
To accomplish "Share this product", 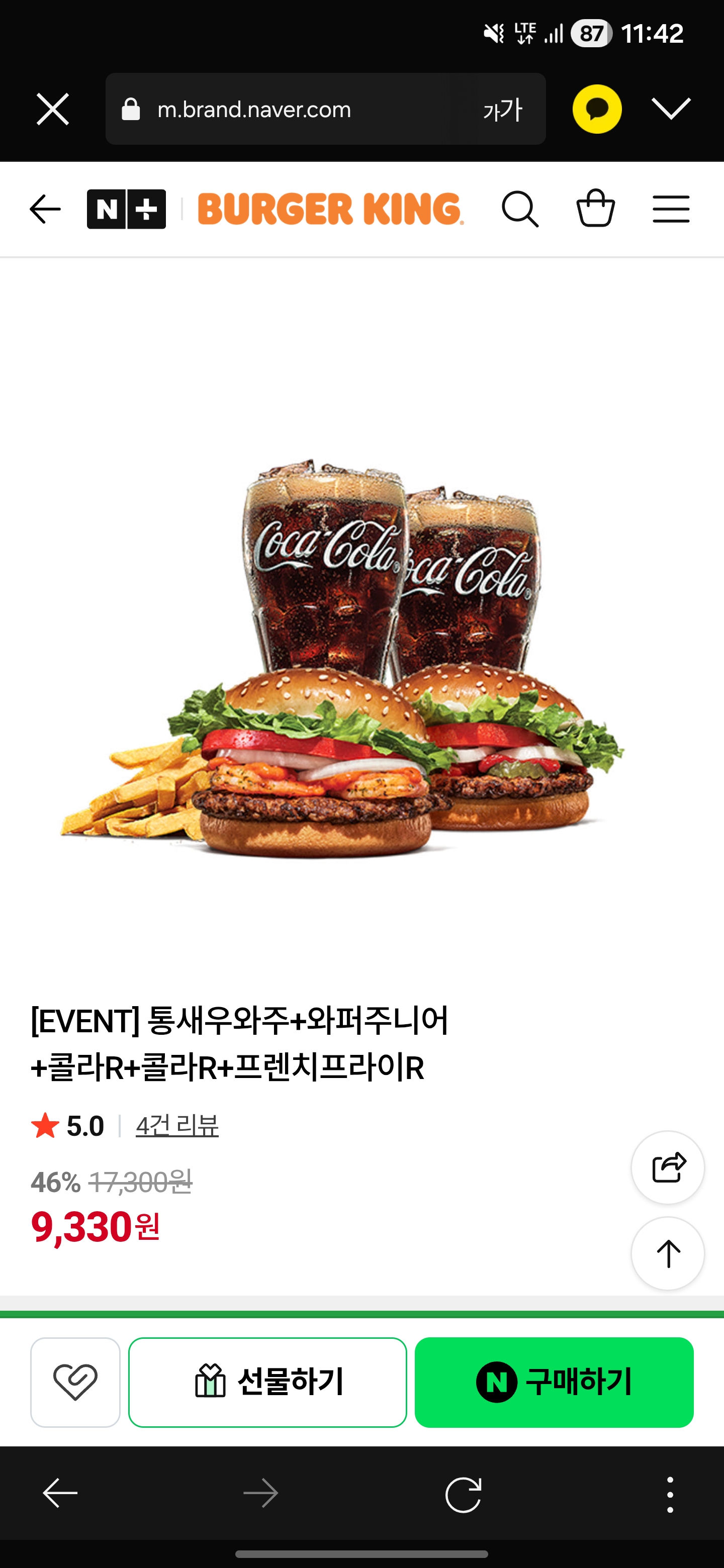I will (x=668, y=1167).
